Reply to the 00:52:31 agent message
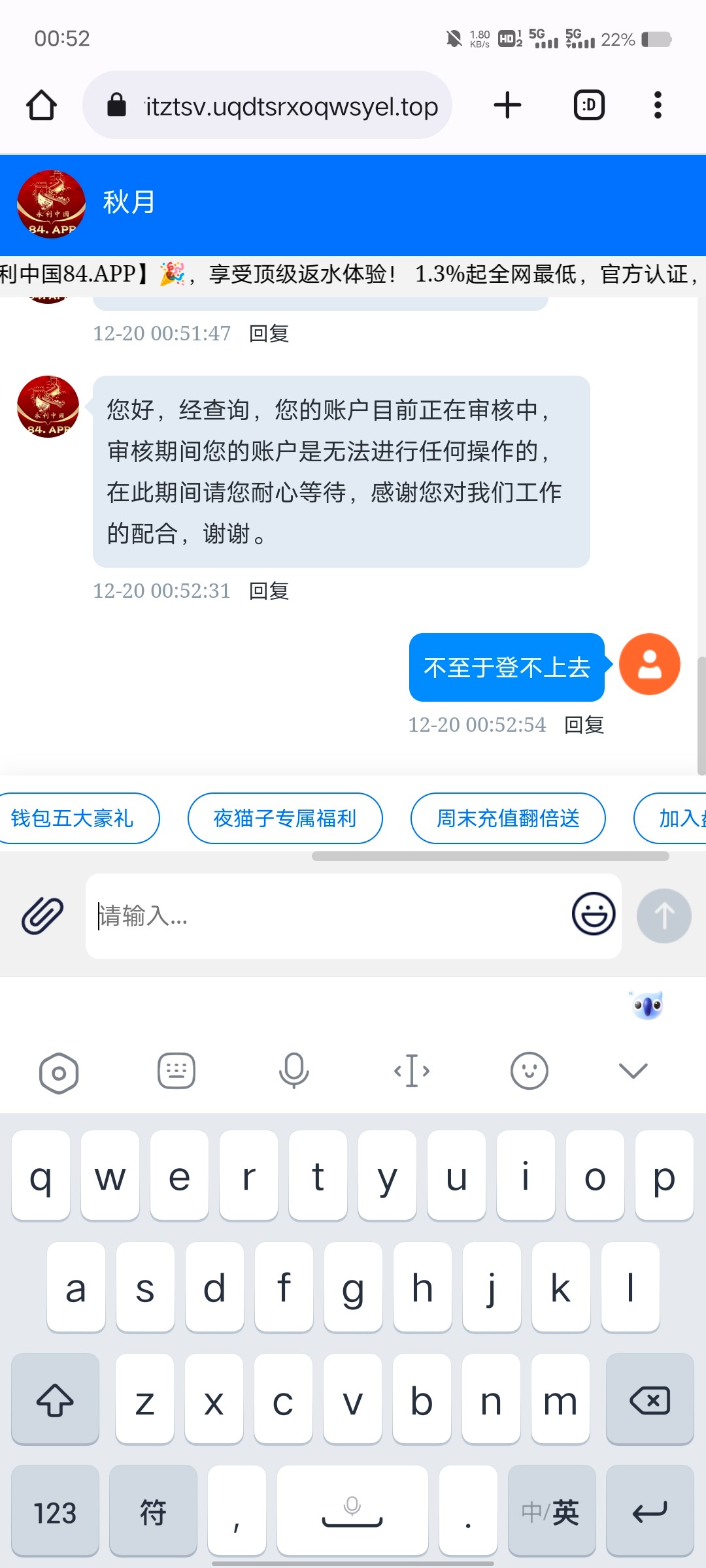The width and height of the screenshot is (706, 1568). click(269, 591)
